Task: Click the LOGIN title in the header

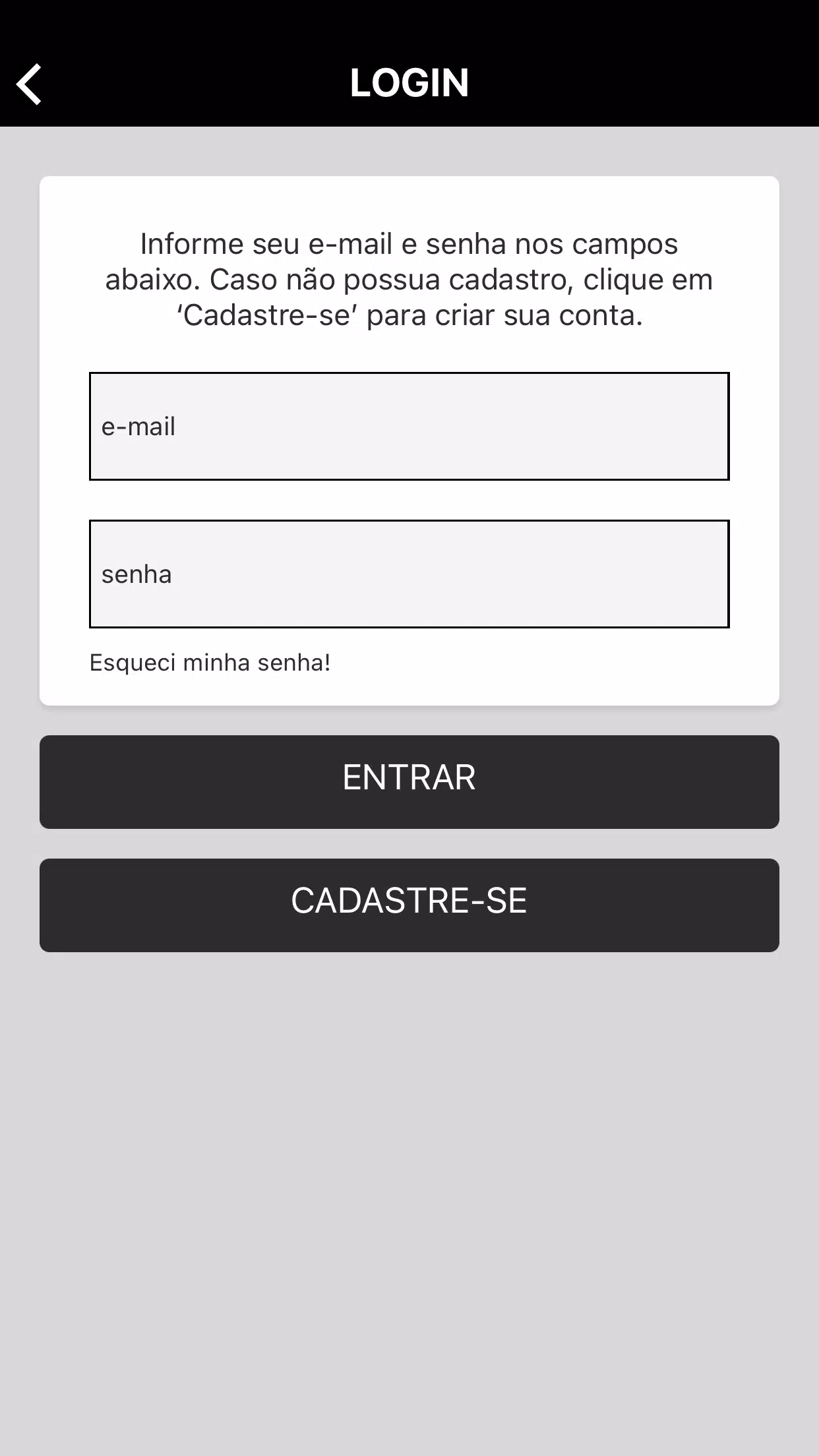Action: pos(409,83)
